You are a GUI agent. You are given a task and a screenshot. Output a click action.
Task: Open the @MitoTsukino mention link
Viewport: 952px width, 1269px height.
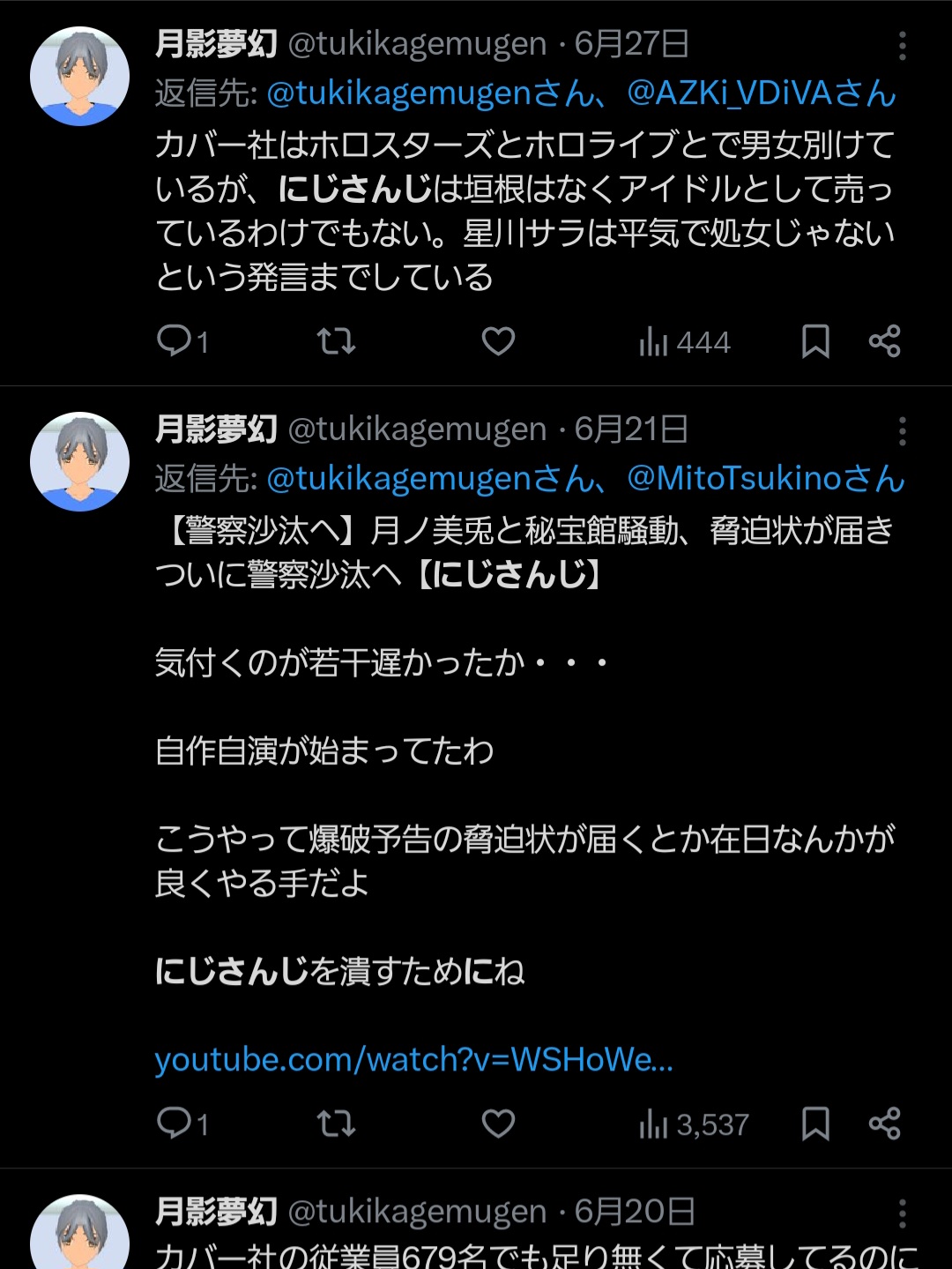765,479
